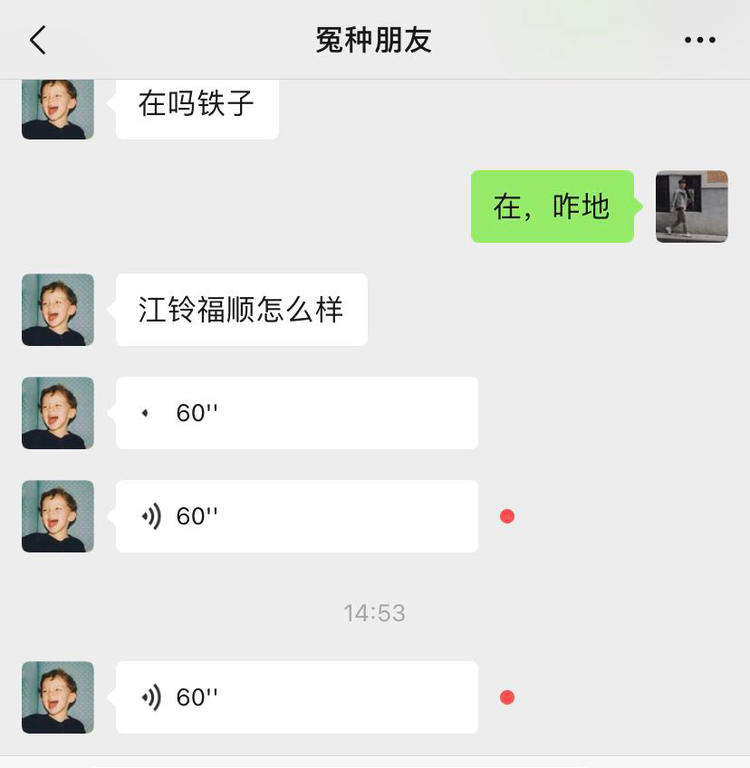This screenshot has width=750, height=768.
Task: Open the chat info overflow menu
Action: click(x=699, y=40)
